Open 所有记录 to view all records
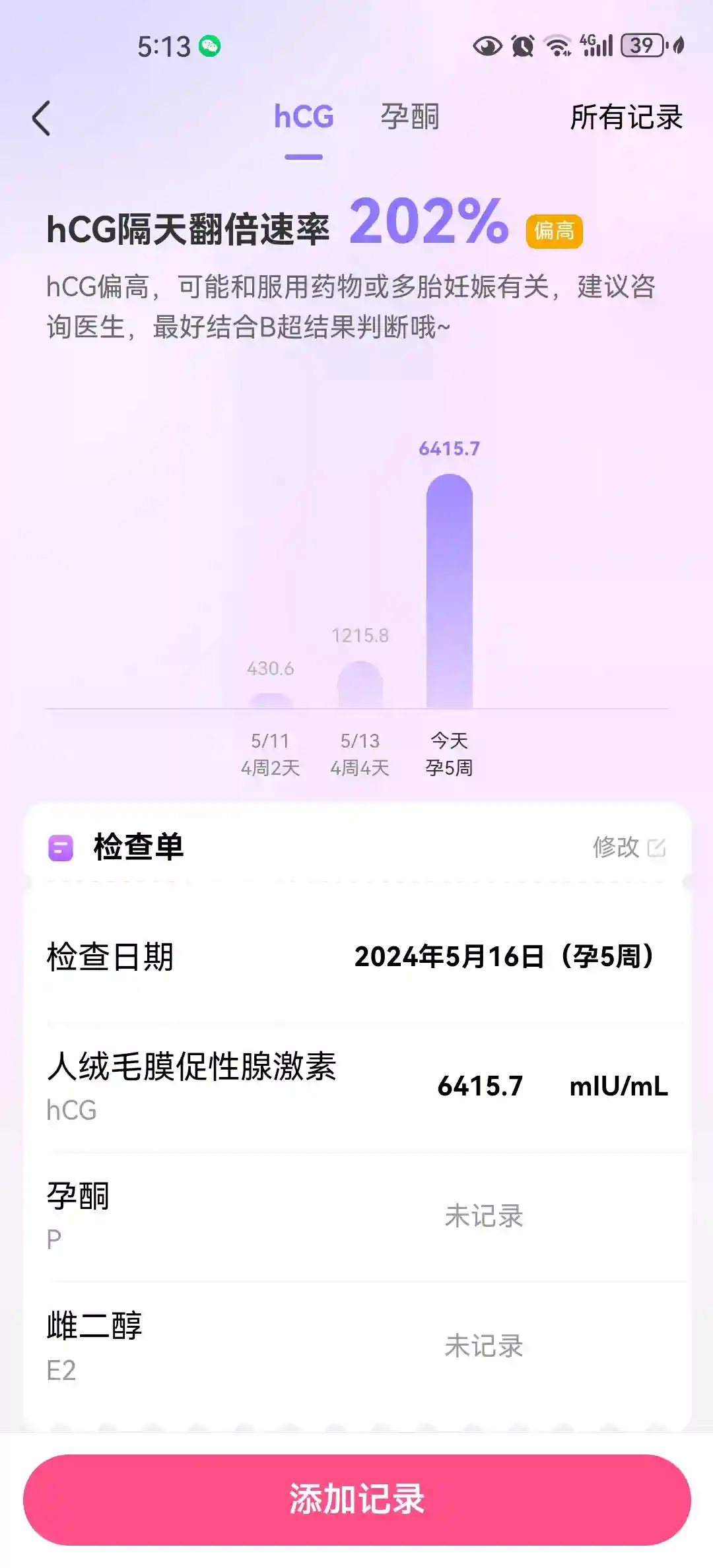 (x=626, y=117)
